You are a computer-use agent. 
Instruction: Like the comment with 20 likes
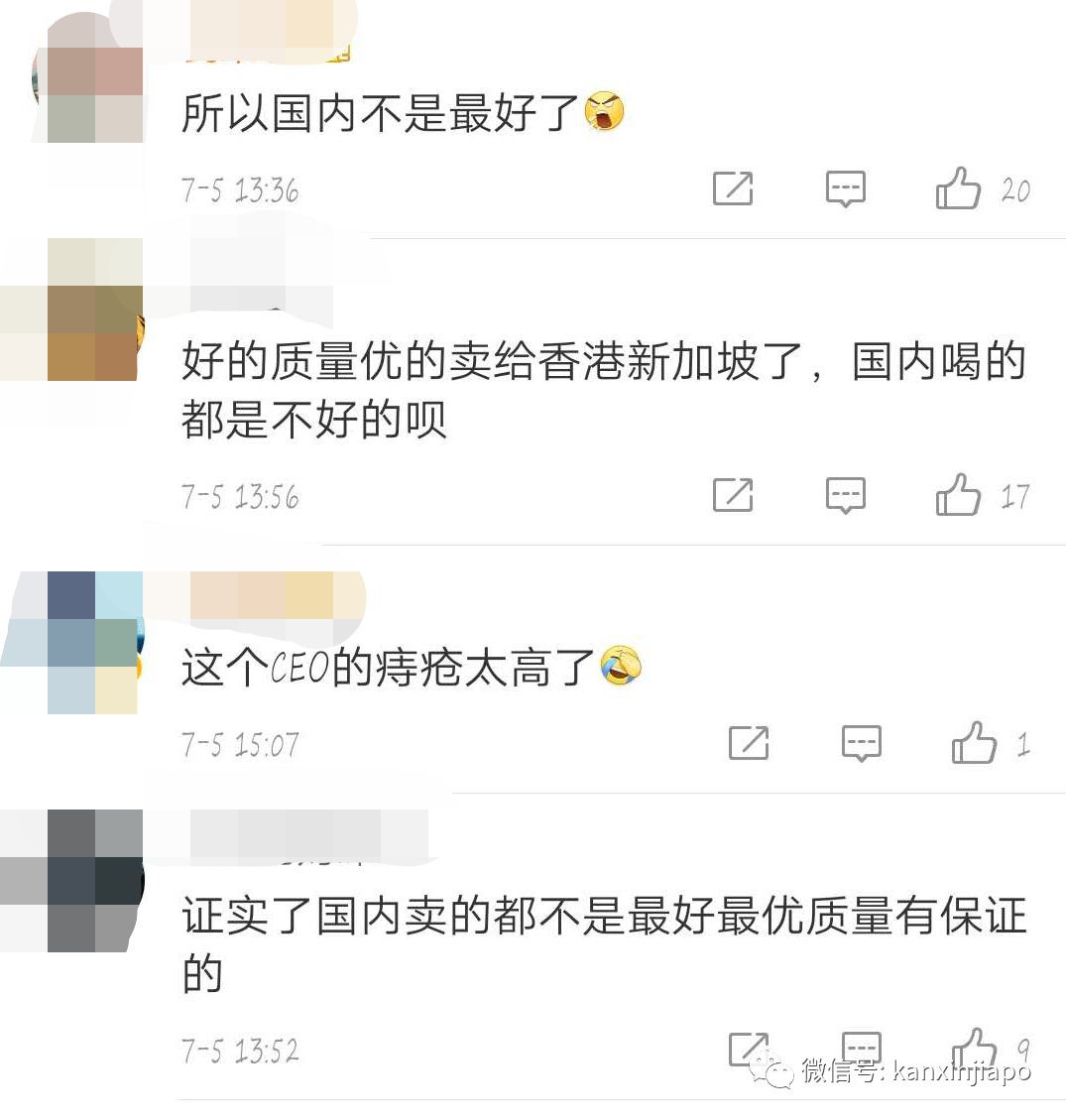pyautogui.click(x=958, y=187)
